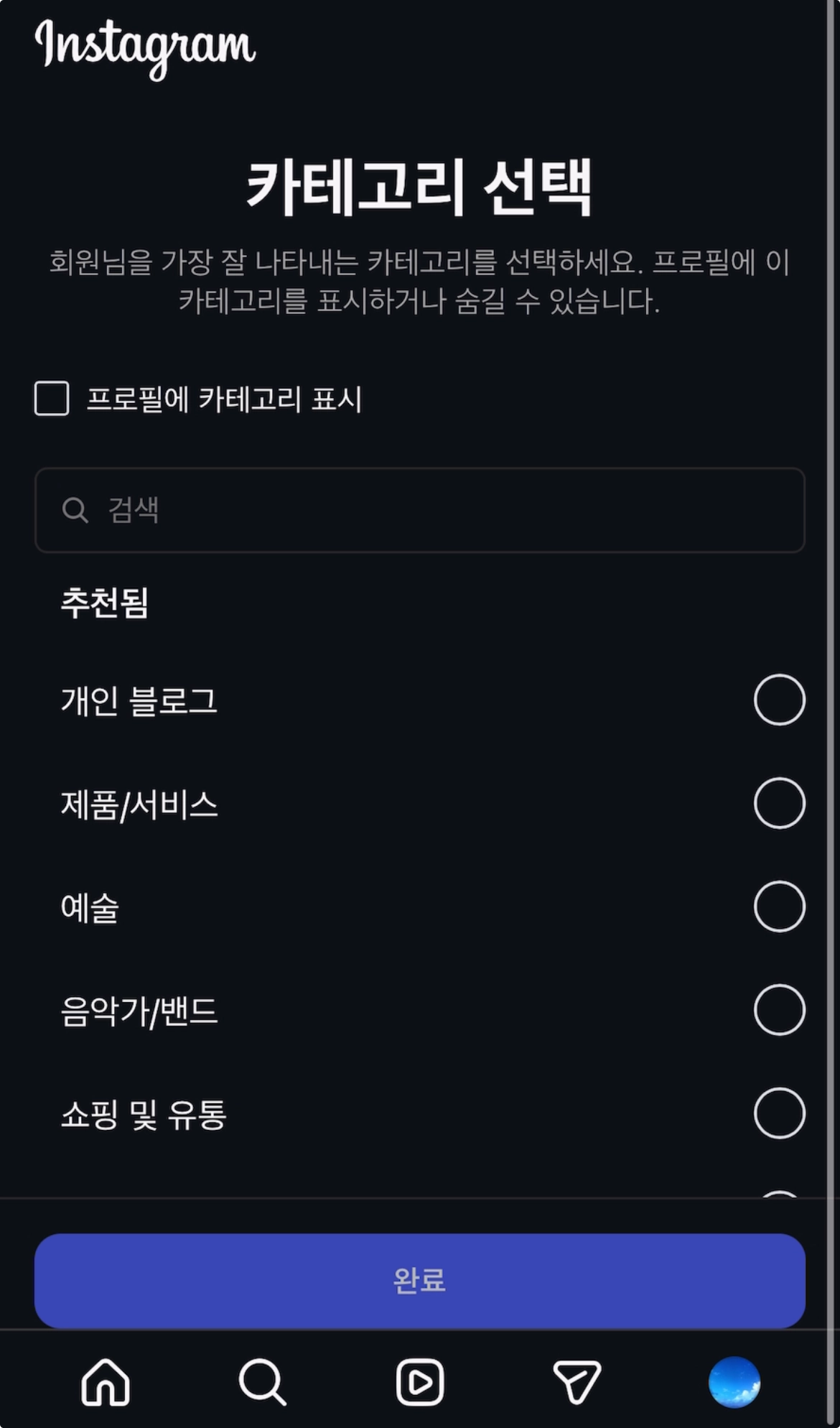This screenshot has height=1428, width=840.
Task: Open the Explore search tab
Action: coord(262,1381)
